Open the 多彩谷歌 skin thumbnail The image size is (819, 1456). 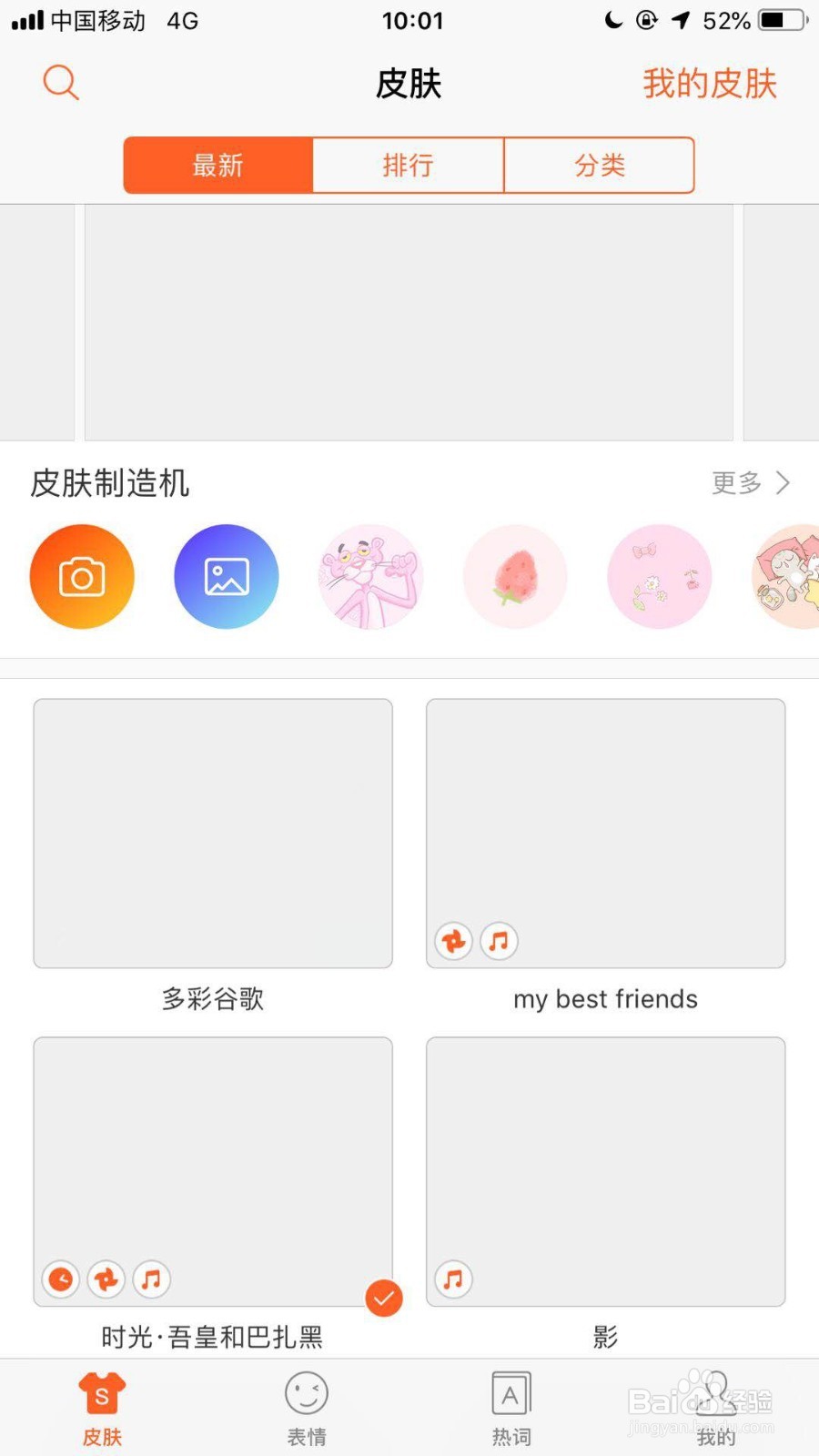pyautogui.click(x=212, y=831)
